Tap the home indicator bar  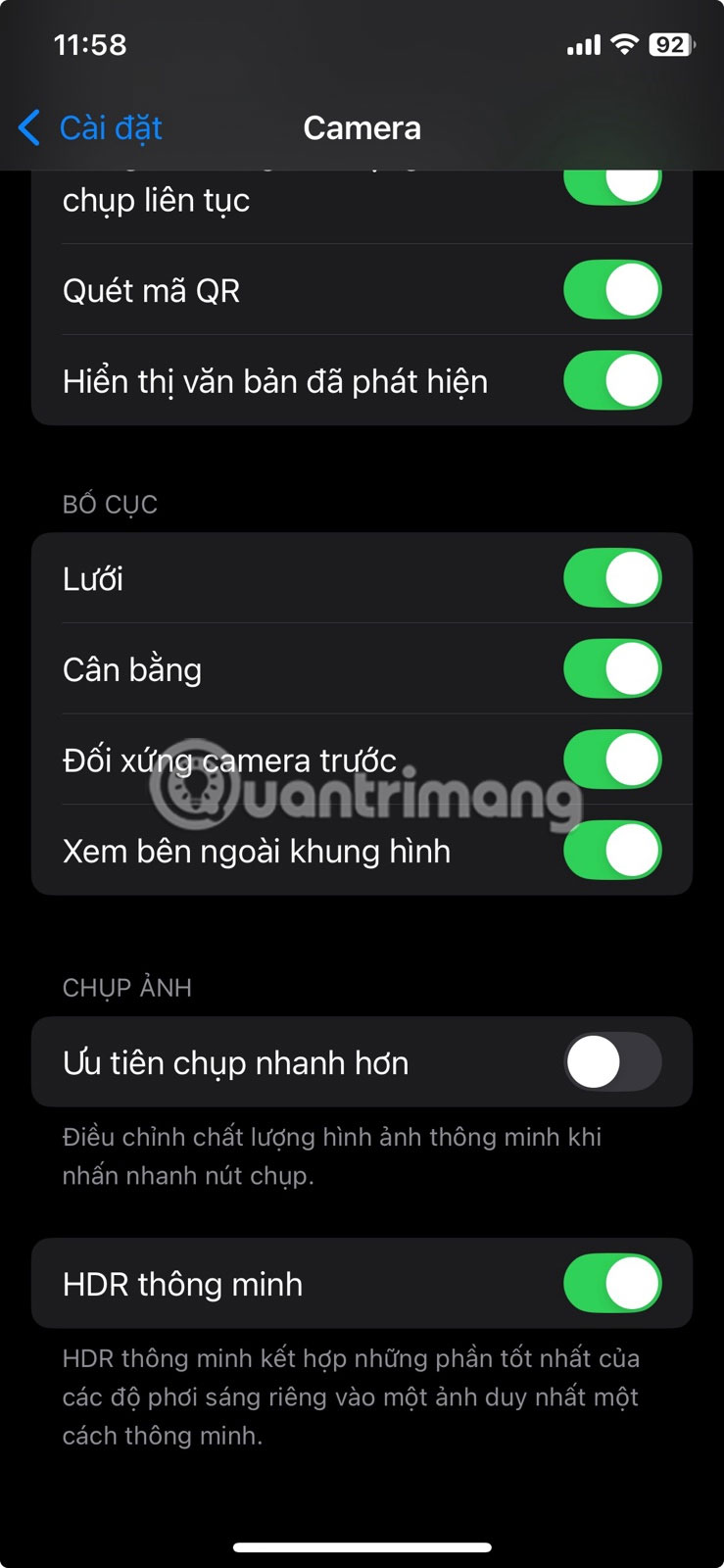pos(362,1540)
